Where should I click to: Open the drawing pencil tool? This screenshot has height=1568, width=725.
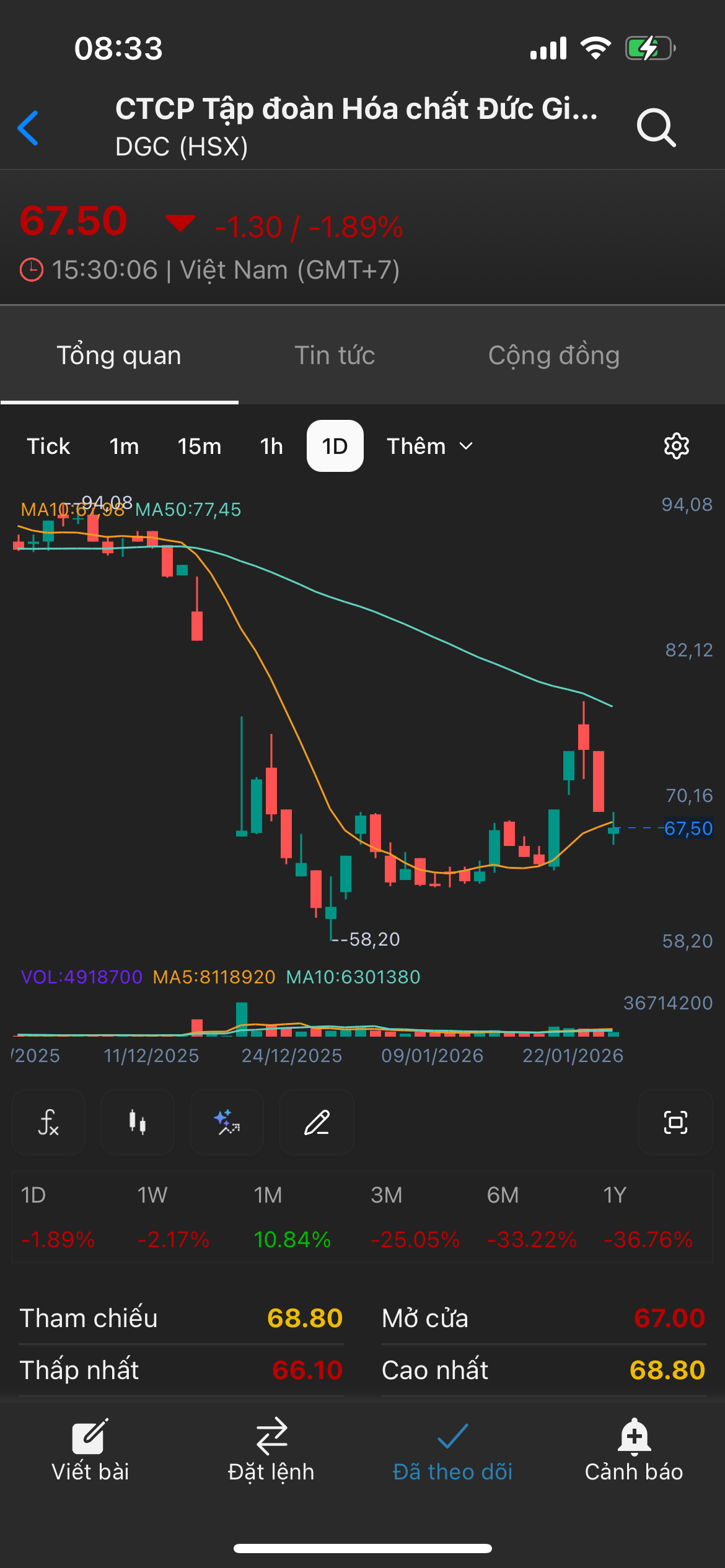pyautogui.click(x=317, y=1122)
